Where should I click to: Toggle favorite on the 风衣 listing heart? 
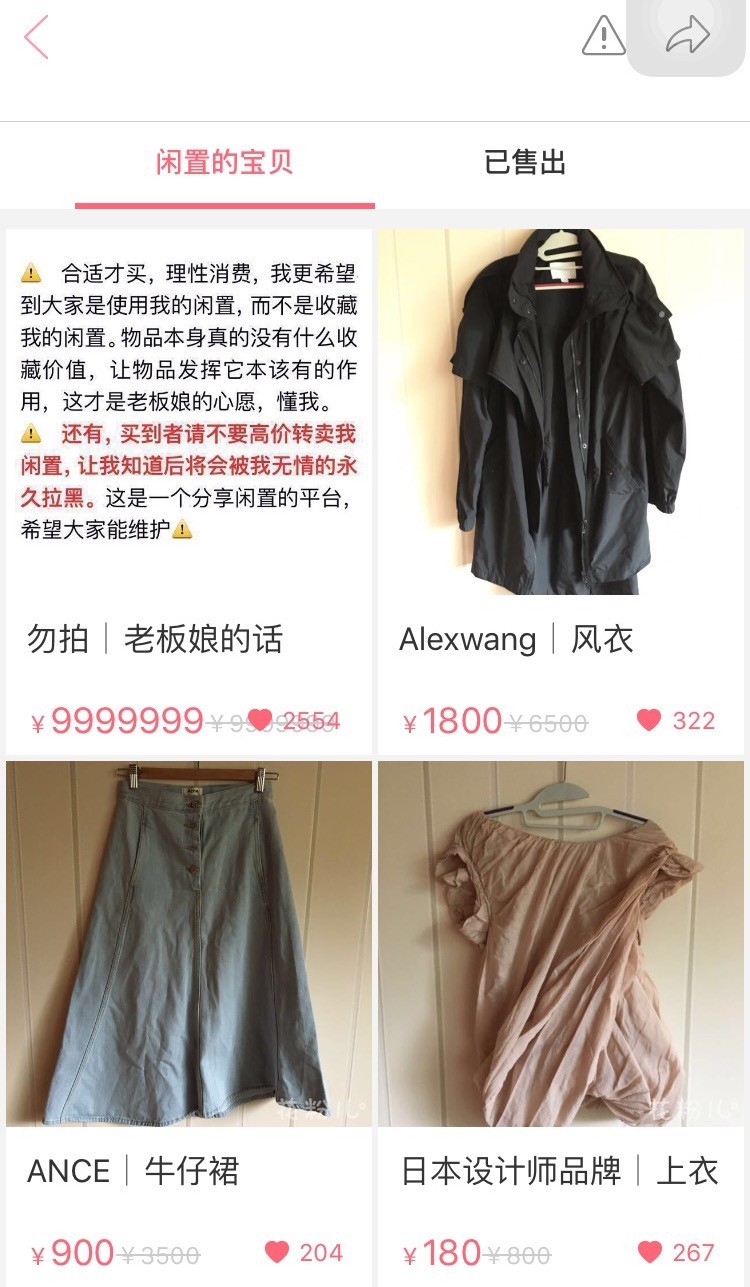pyautogui.click(x=650, y=720)
